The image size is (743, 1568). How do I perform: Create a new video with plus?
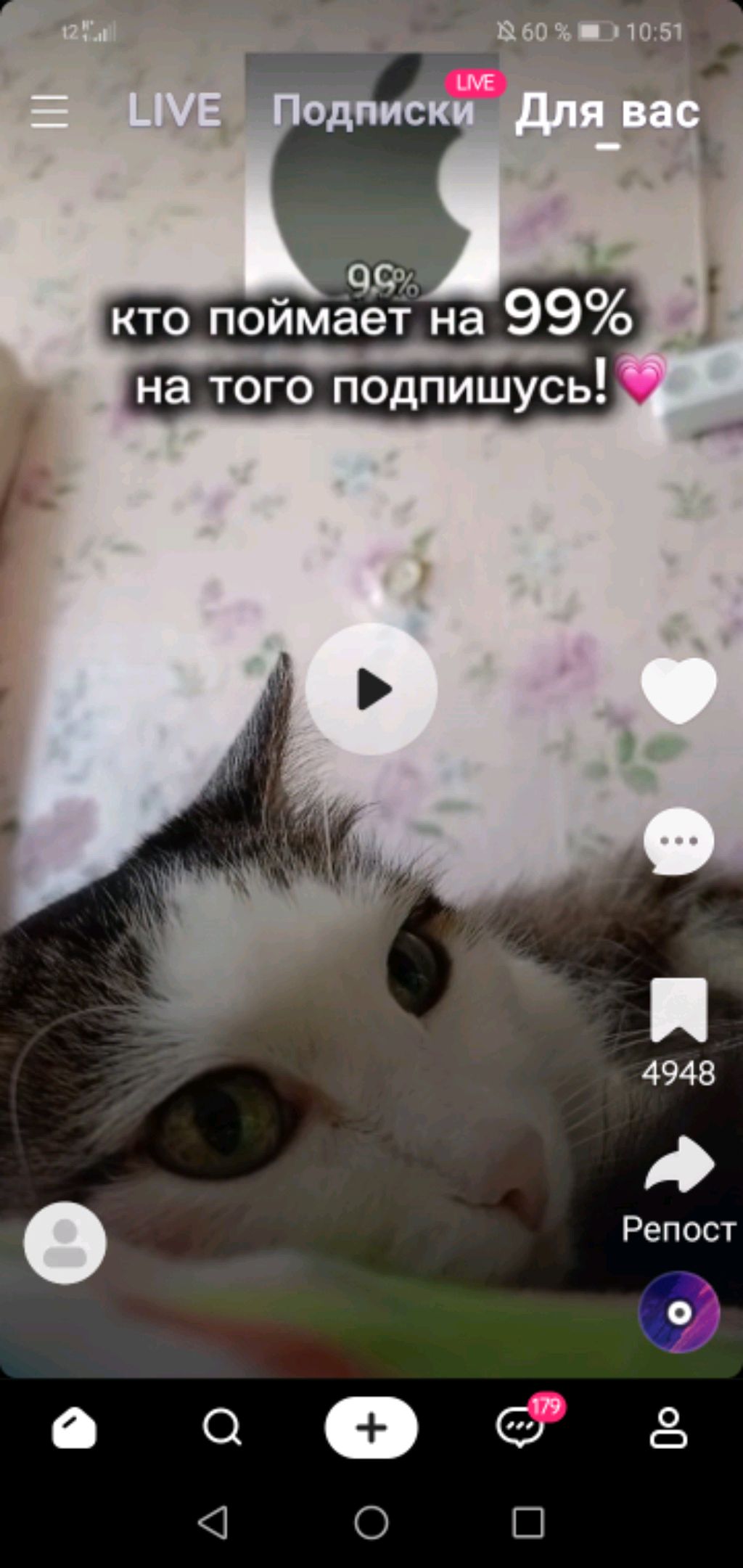371,1428
